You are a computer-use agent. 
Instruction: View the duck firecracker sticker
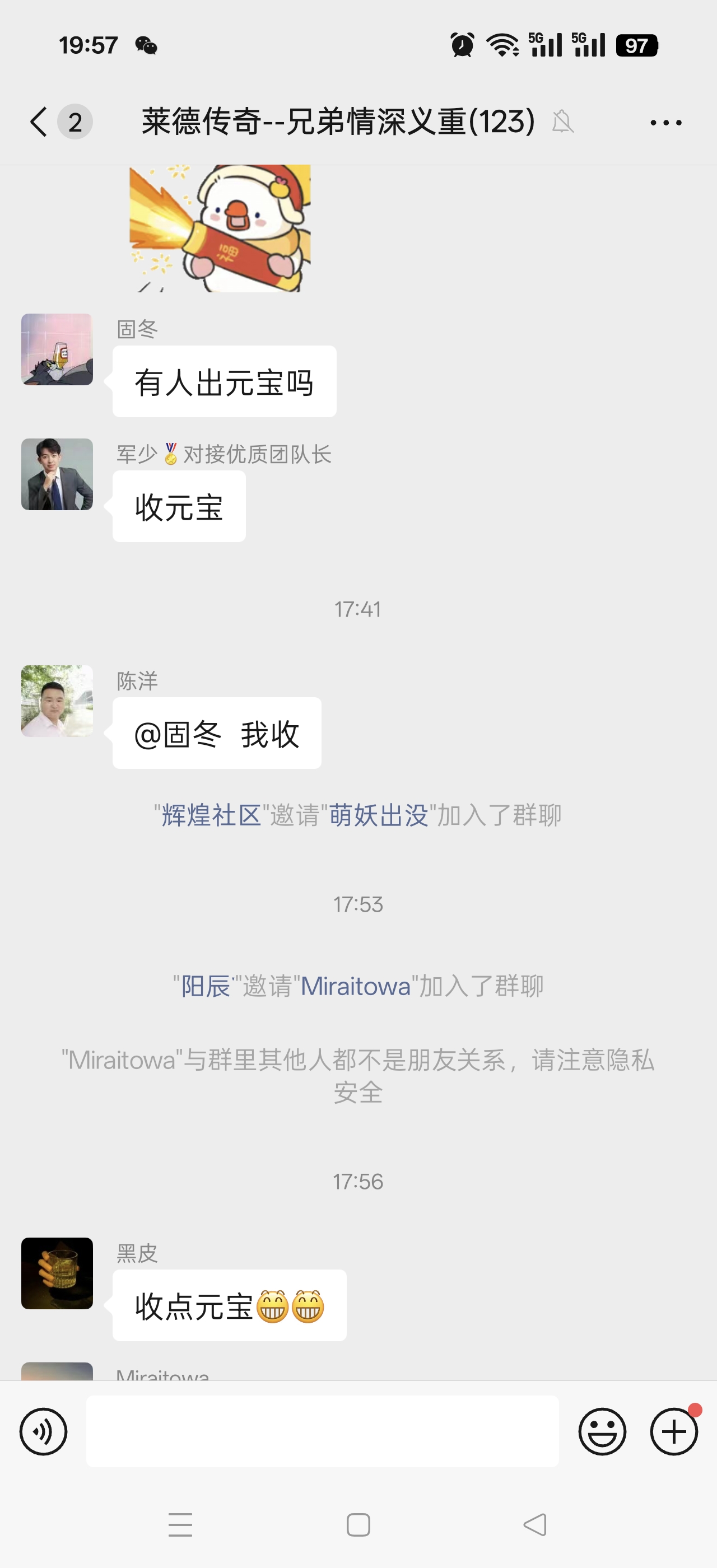[220, 228]
